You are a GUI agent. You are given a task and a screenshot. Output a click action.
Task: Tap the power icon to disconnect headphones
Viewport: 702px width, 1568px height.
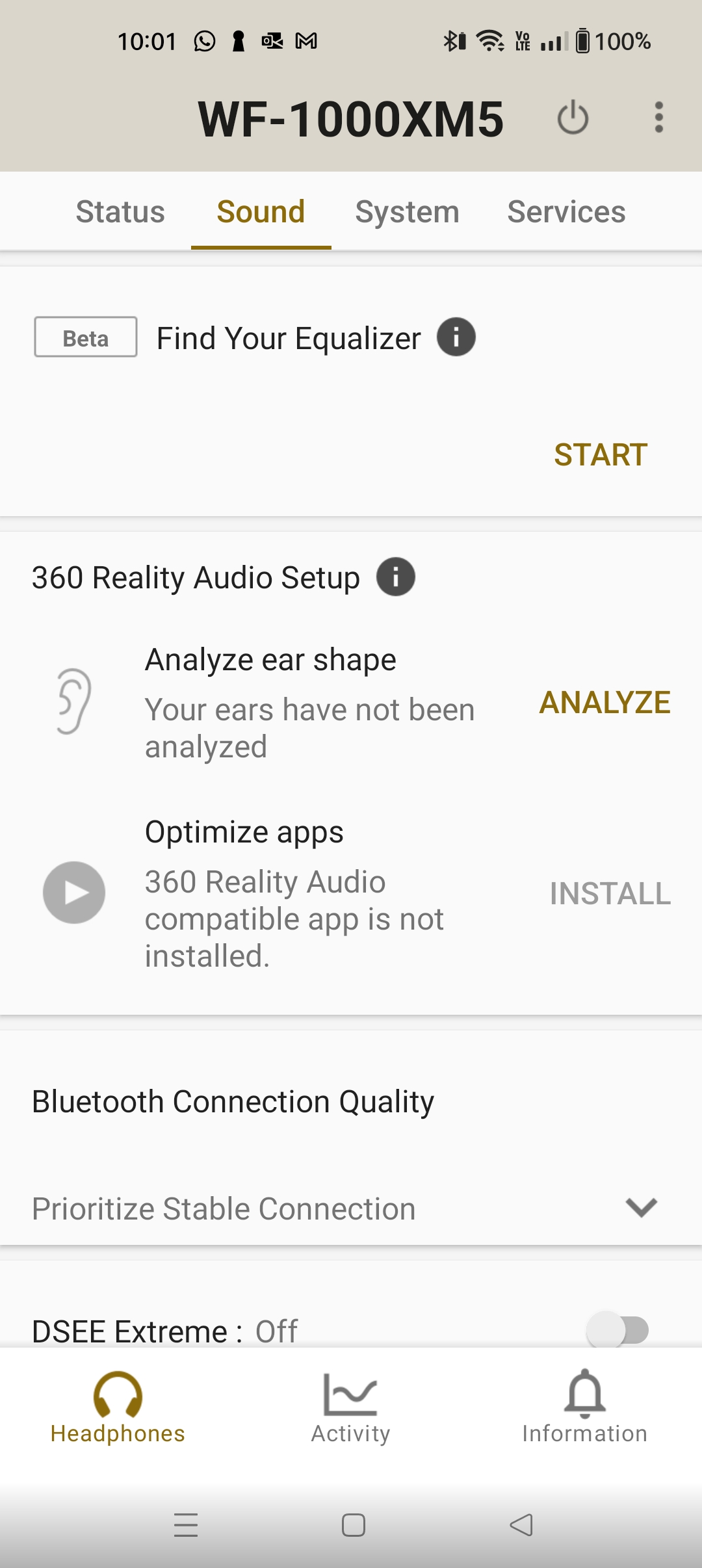(x=573, y=118)
